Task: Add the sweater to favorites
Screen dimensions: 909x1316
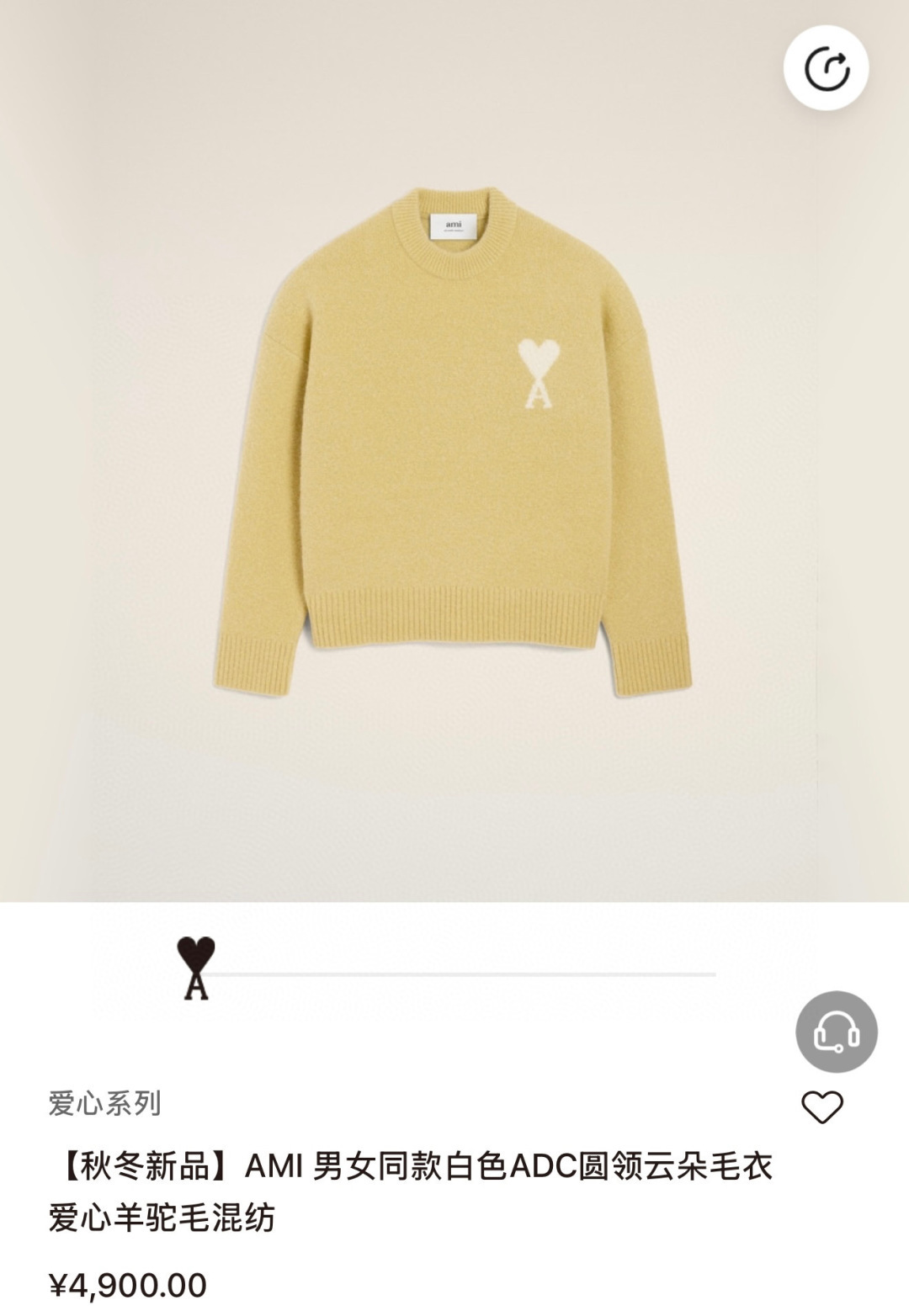Action: click(x=822, y=1107)
